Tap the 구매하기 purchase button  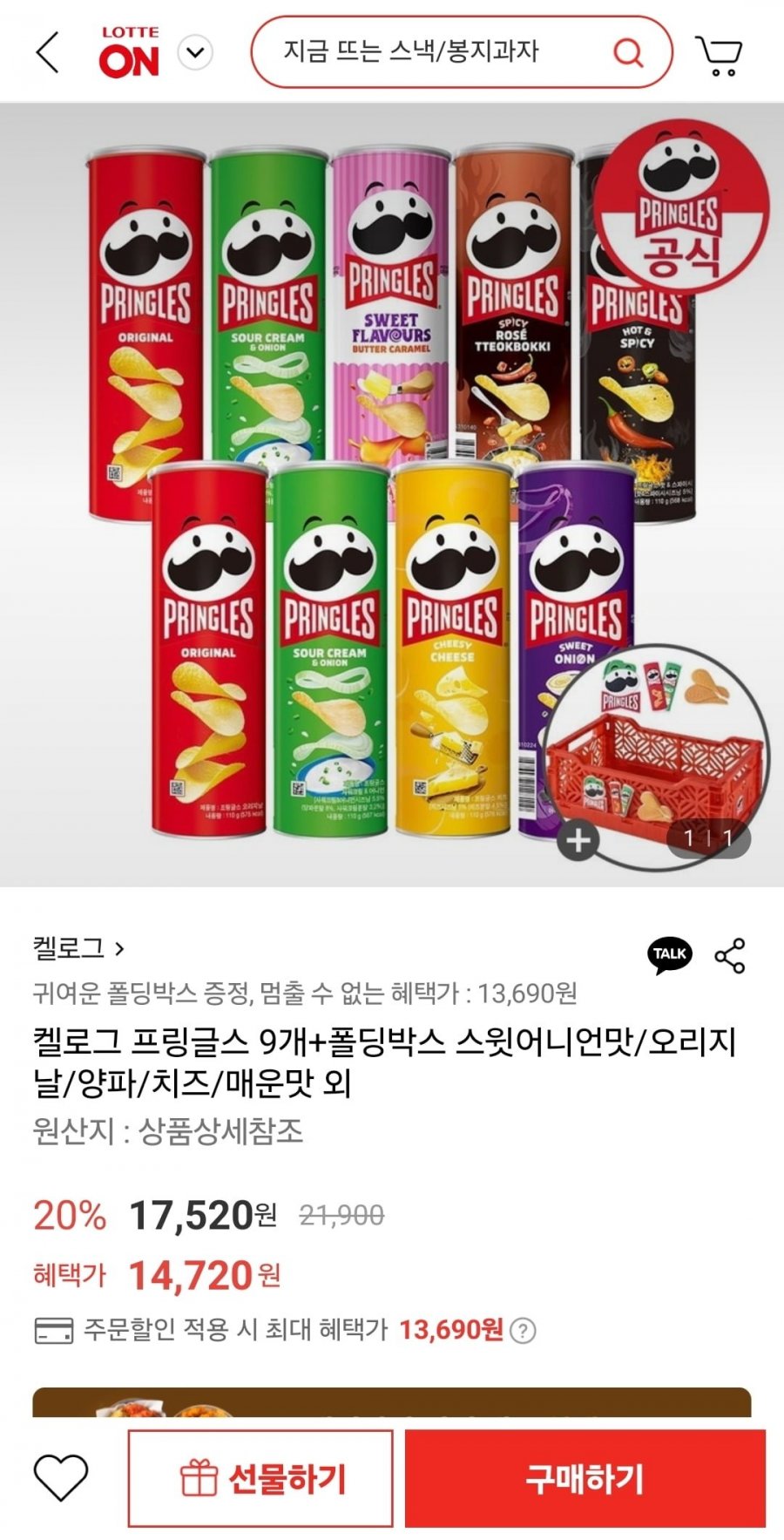coord(585,1478)
